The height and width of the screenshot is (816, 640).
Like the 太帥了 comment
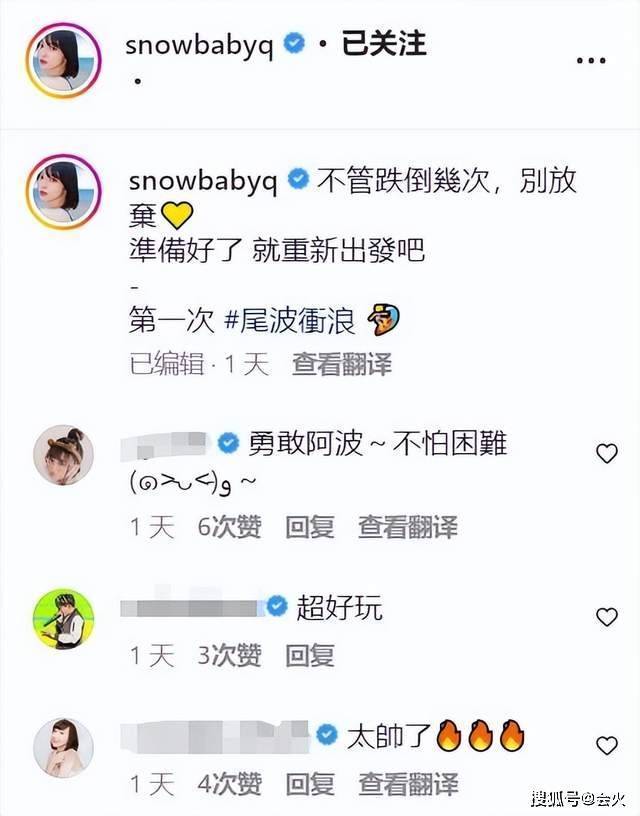pyautogui.click(x=606, y=745)
